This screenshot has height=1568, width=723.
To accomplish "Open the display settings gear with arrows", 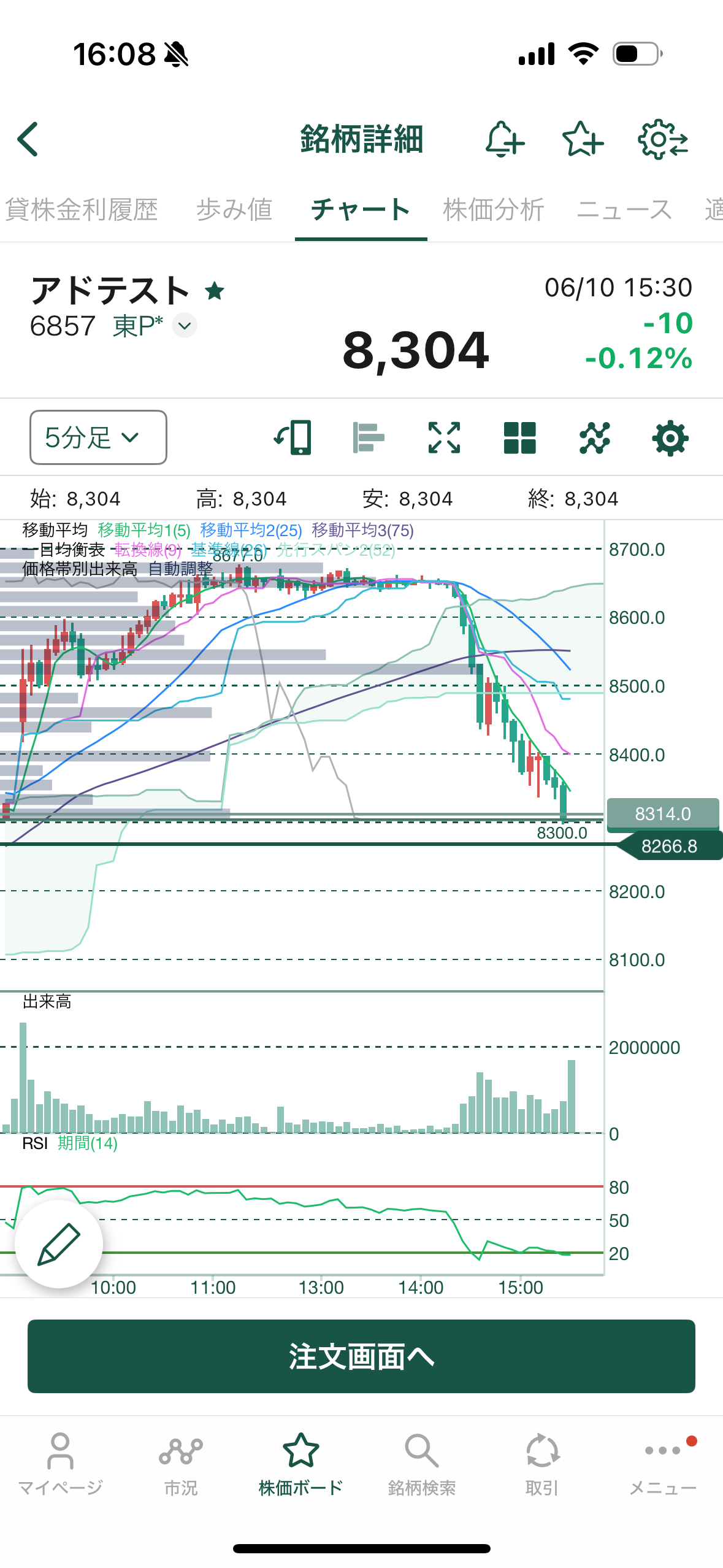I will tap(663, 139).
